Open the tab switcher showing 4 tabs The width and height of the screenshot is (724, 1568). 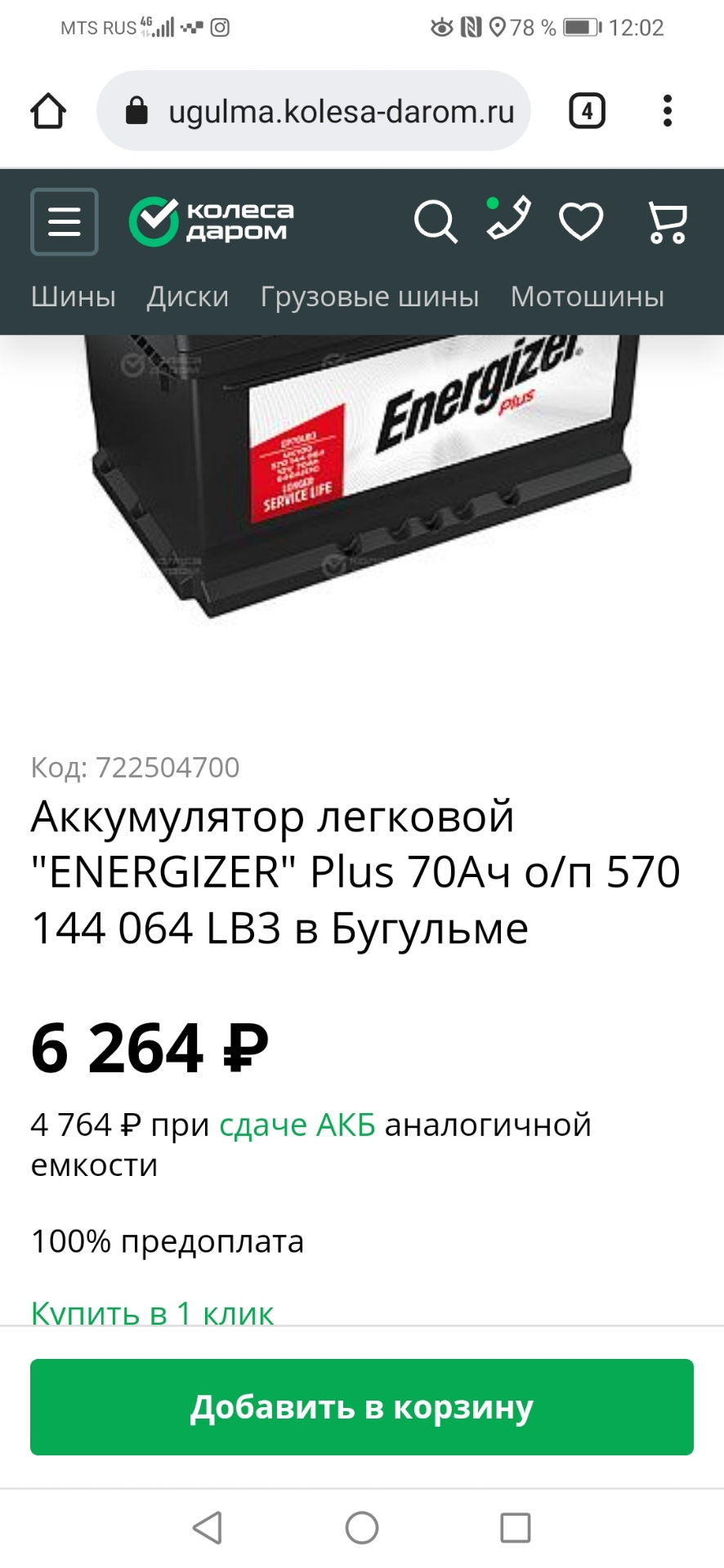tap(587, 111)
